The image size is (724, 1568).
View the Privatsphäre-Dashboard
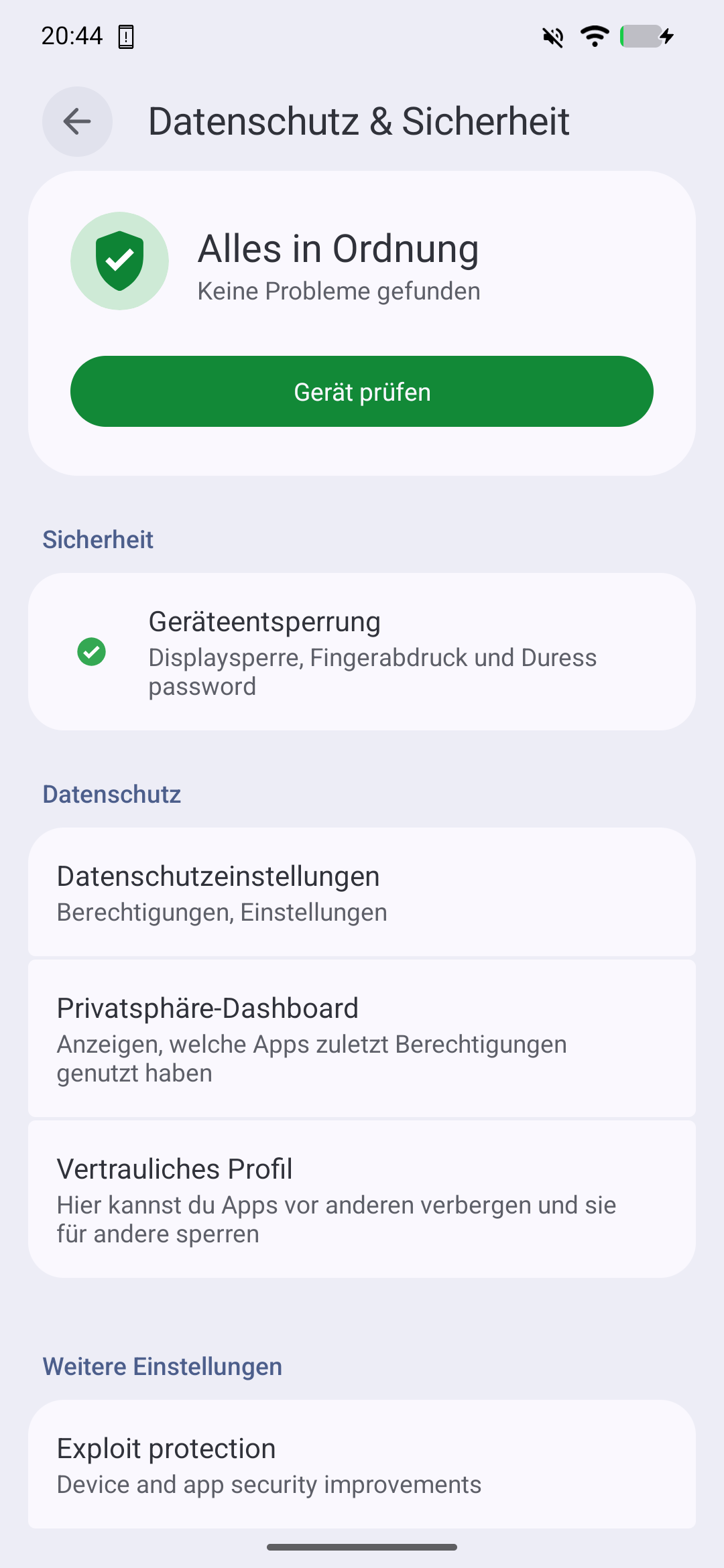pos(362,1039)
